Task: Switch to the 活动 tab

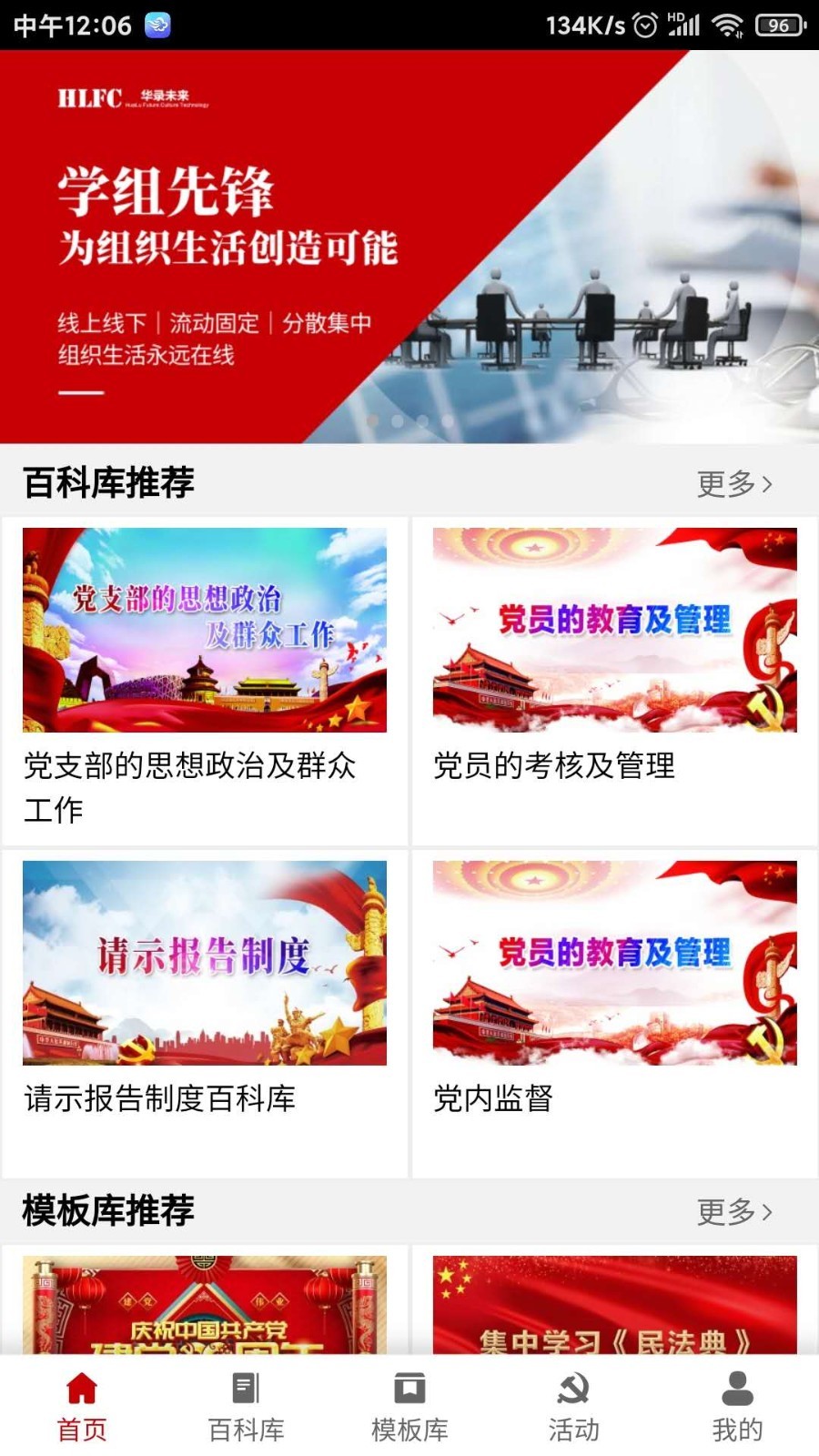Action: (x=573, y=1407)
